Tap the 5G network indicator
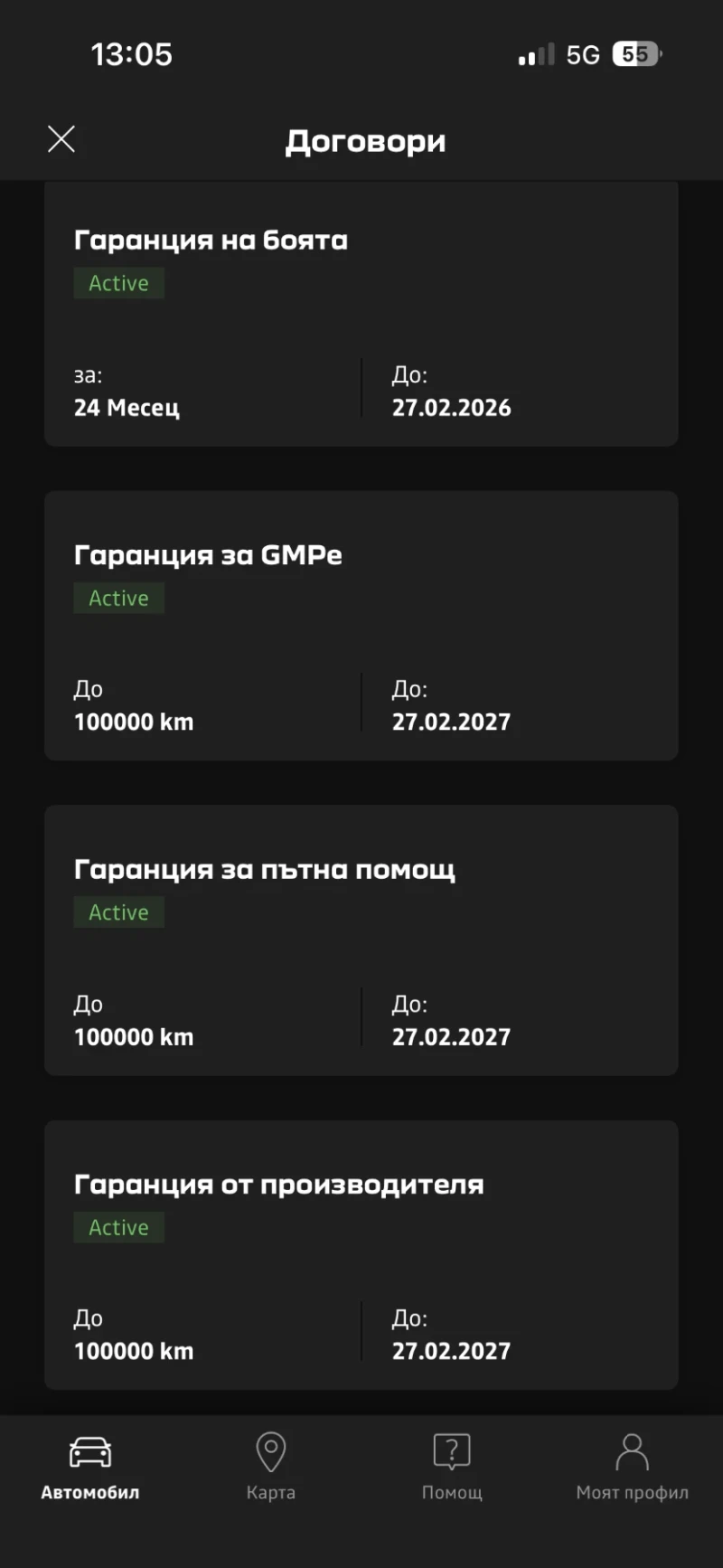Viewport: 723px width, 1568px height. (583, 54)
